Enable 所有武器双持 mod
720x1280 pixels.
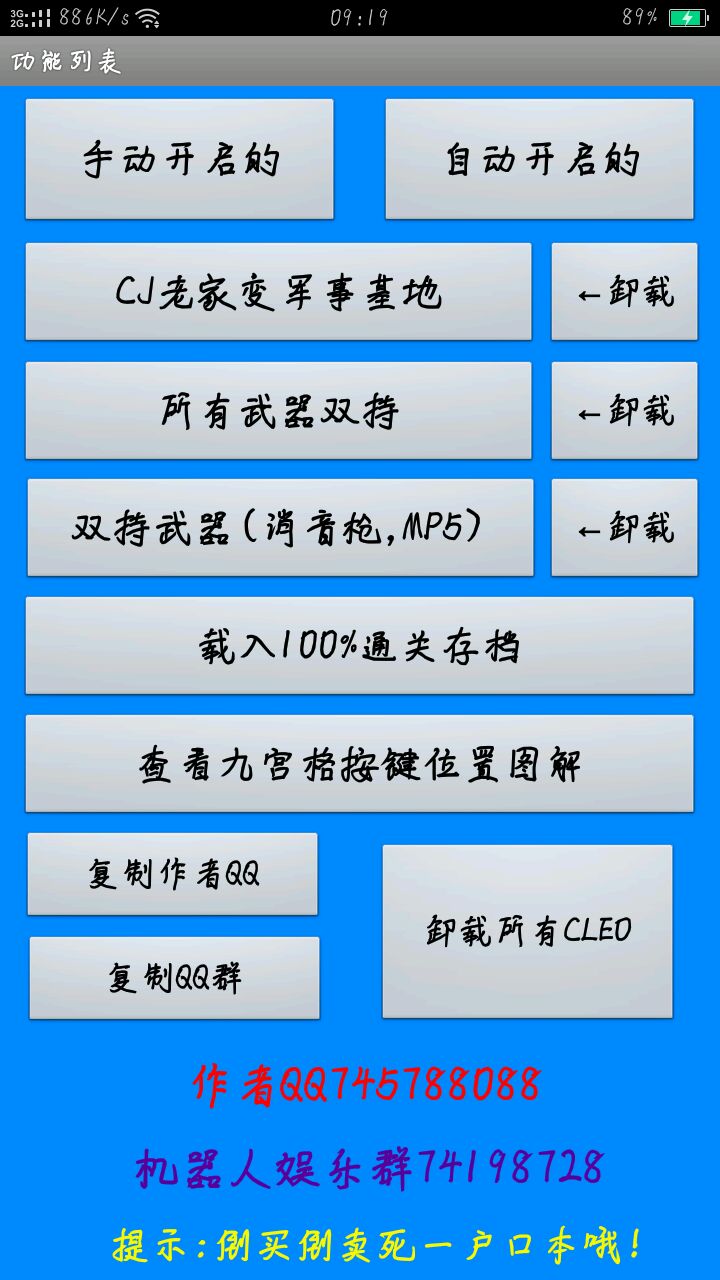(278, 410)
